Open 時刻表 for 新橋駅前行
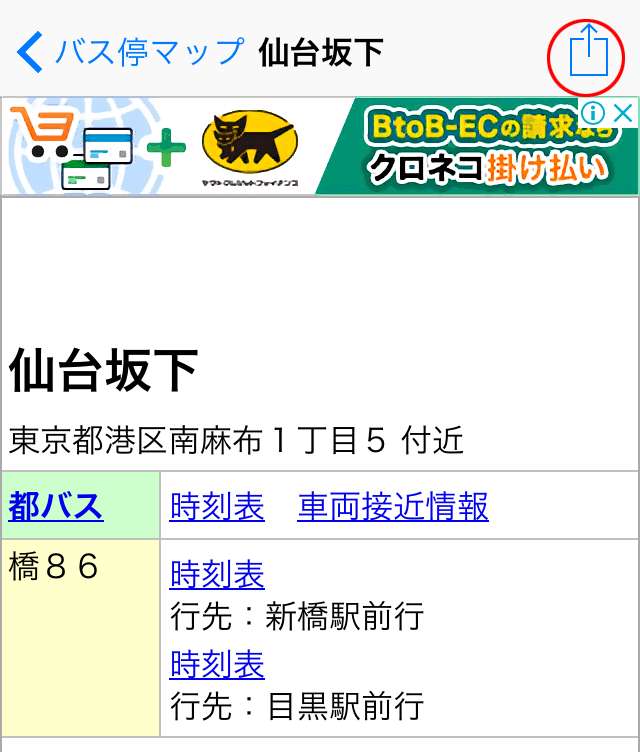 [217, 575]
